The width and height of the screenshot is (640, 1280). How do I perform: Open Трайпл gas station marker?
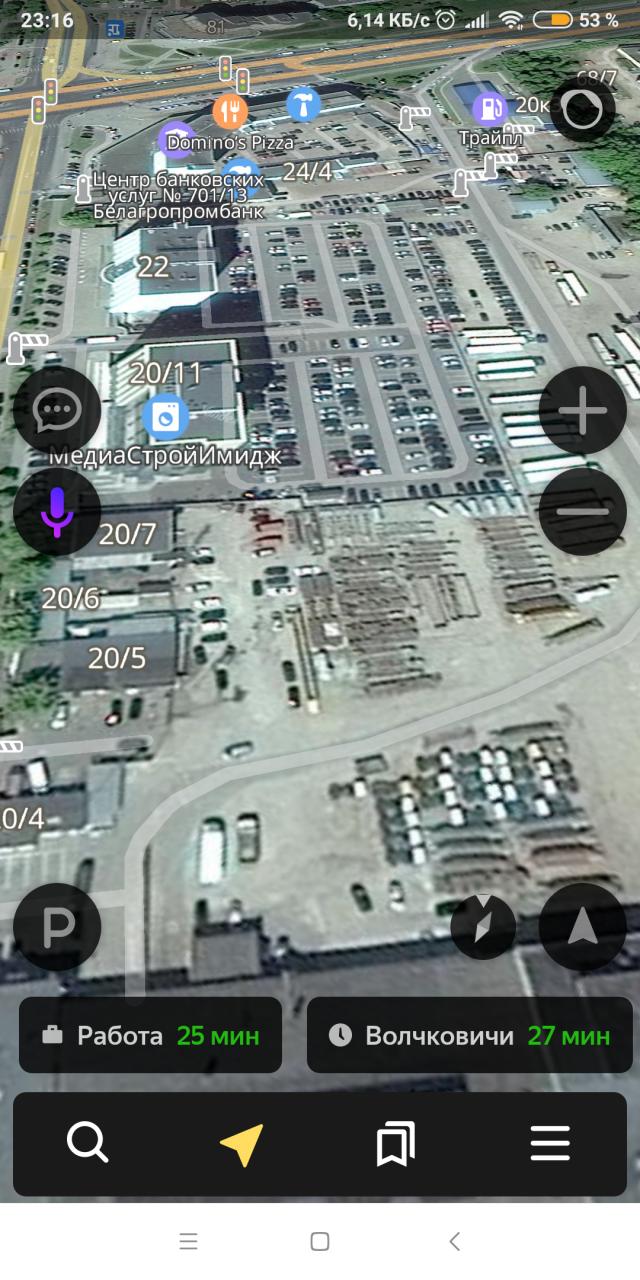coord(489,108)
